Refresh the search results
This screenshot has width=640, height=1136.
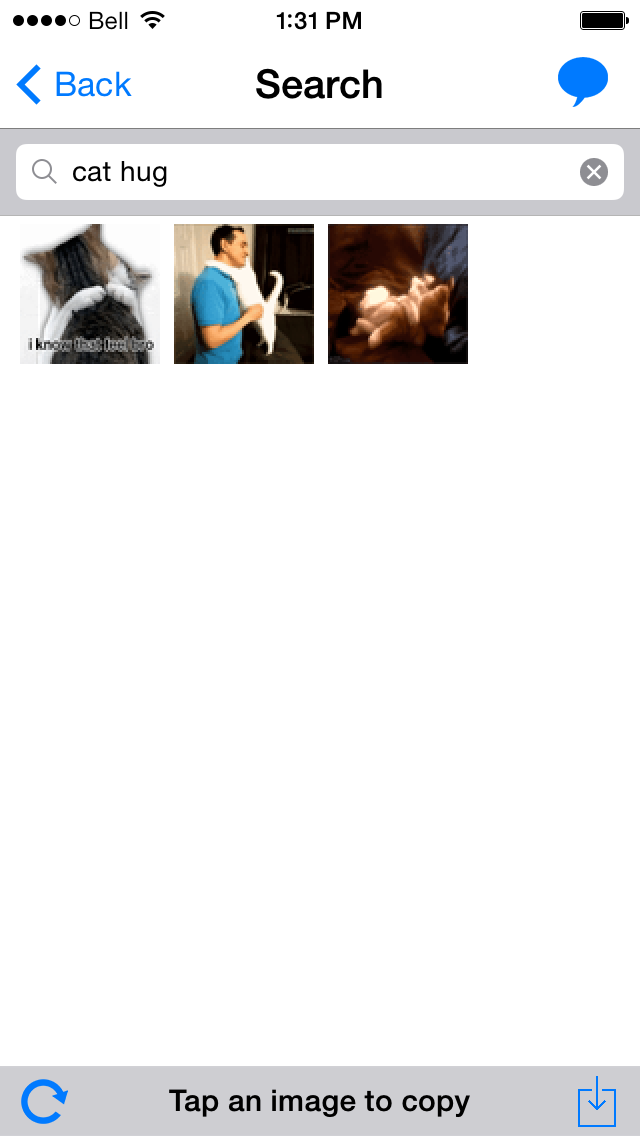click(x=44, y=1101)
